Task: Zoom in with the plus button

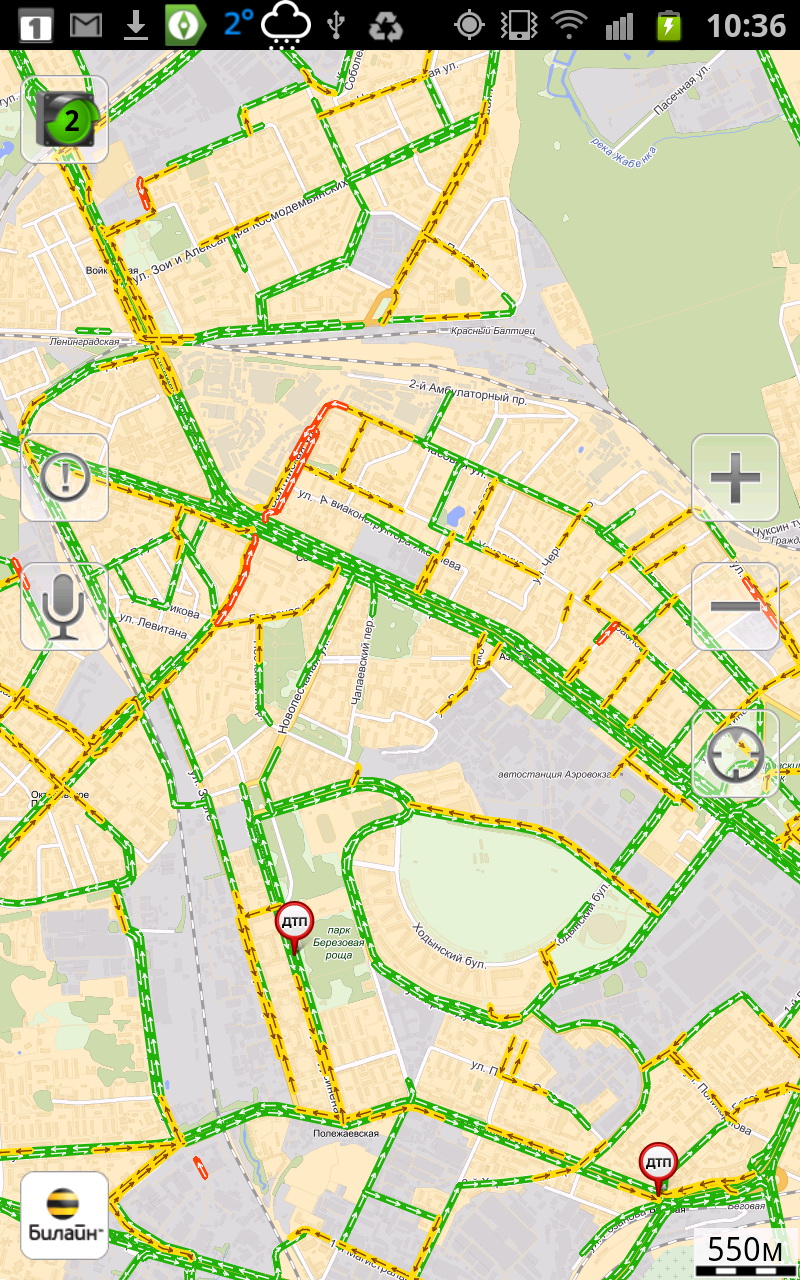Action: click(735, 478)
